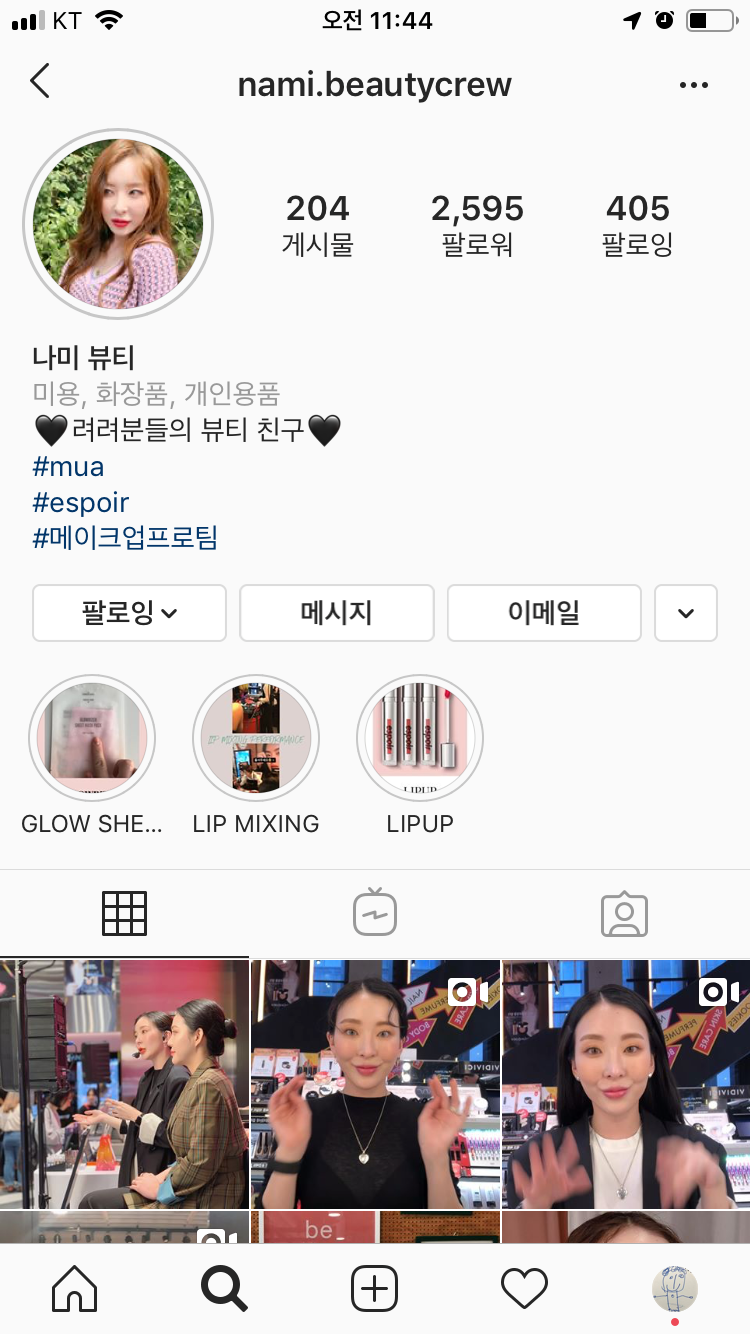The height and width of the screenshot is (1334, 750).
Task: Open the 405 팔로잉 following list
Action: click(637, 224)
